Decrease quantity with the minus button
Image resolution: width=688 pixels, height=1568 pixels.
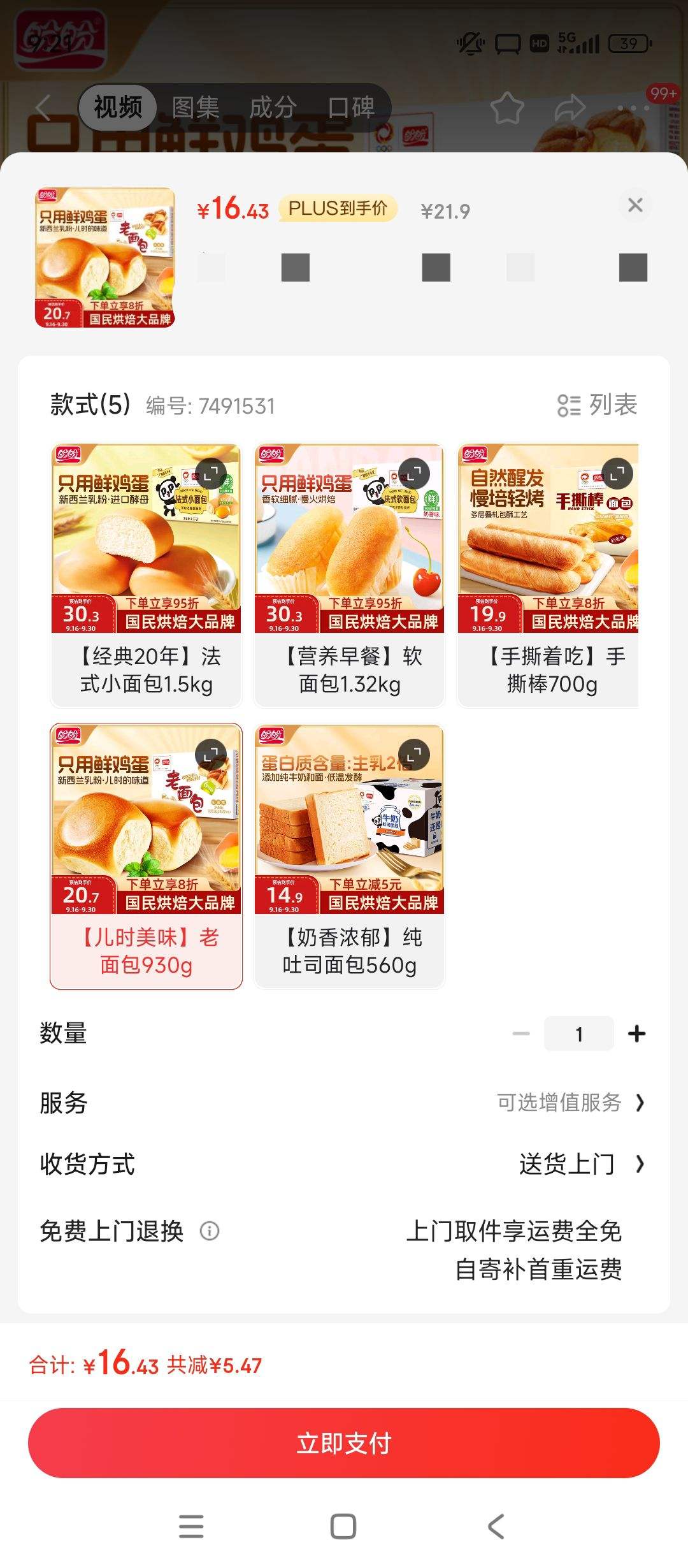521,1033
